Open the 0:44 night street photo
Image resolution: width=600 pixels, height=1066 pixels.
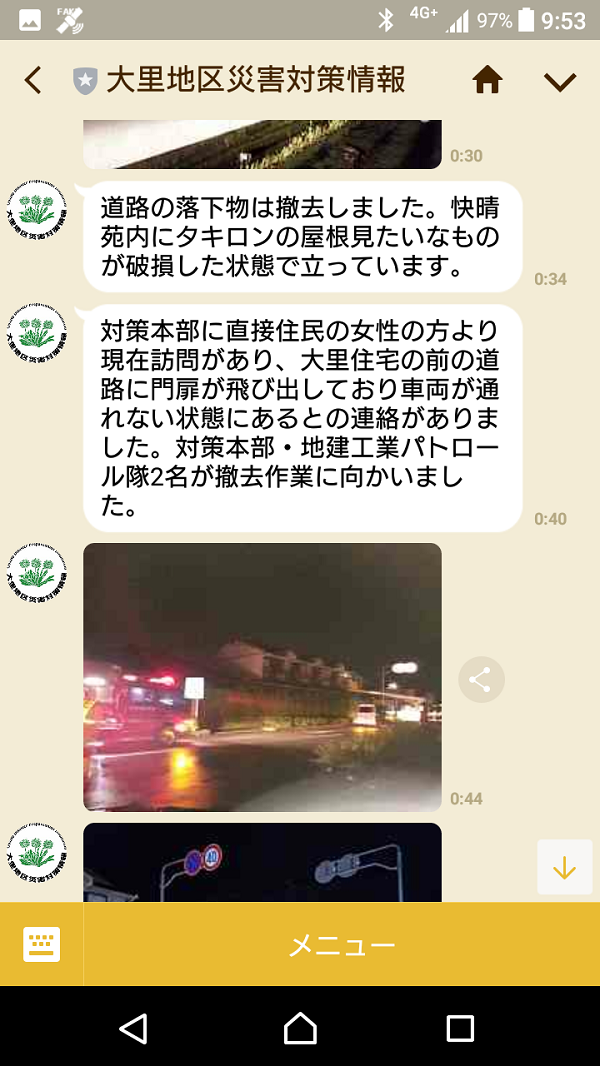[x=262, y=676]
